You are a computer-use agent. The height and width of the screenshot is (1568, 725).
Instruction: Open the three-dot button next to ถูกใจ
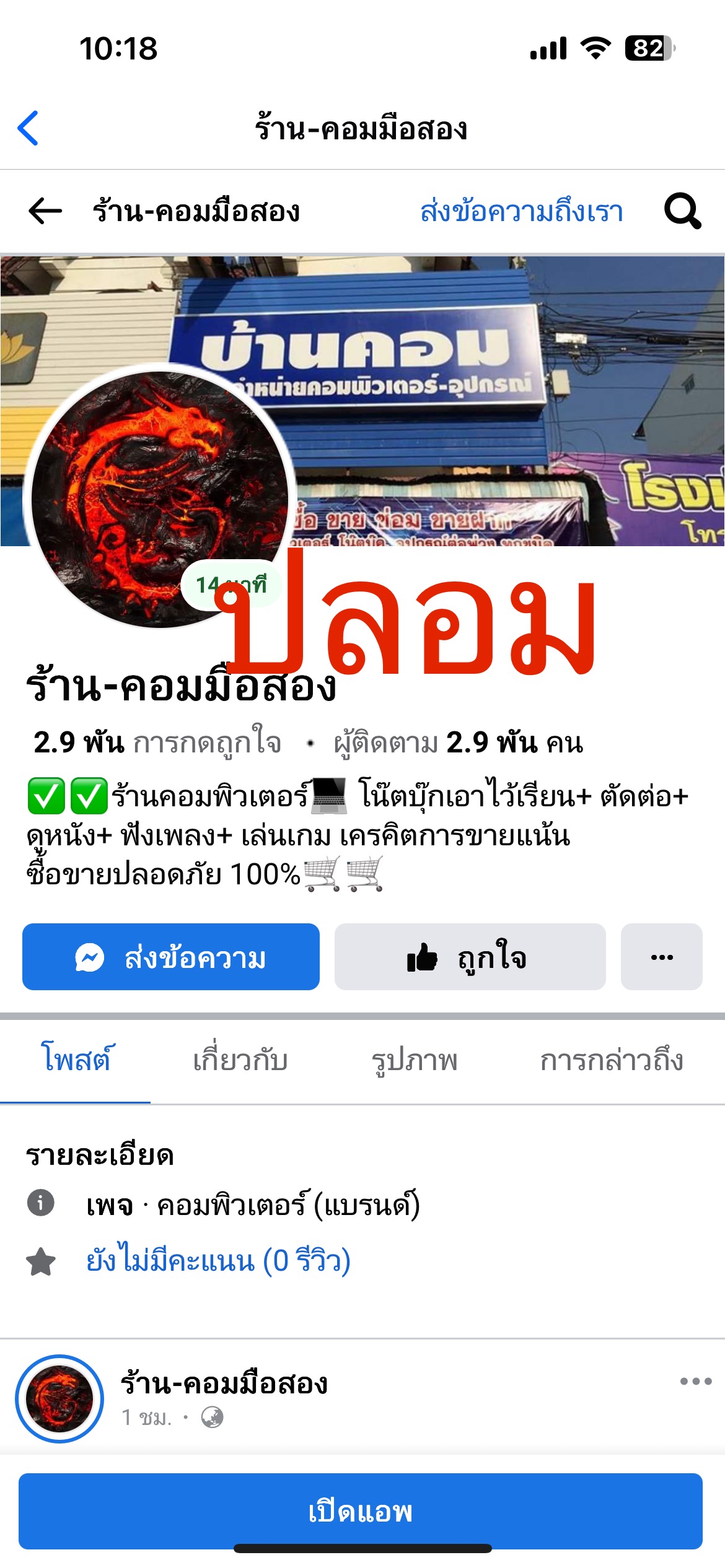pyautogui.click(x=661, y=957)
